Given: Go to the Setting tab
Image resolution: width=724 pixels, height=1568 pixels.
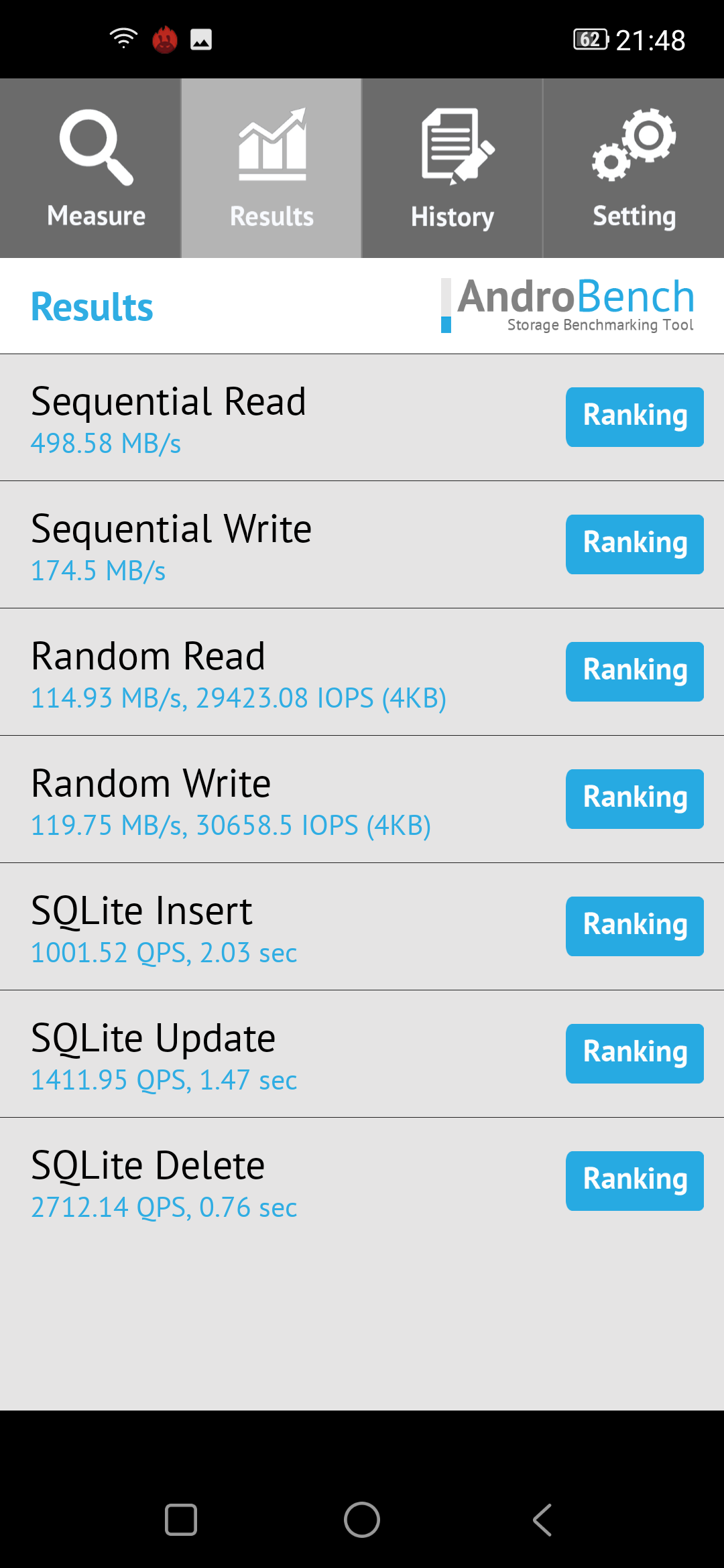Looking at the screenshot, I should (633, 168).
